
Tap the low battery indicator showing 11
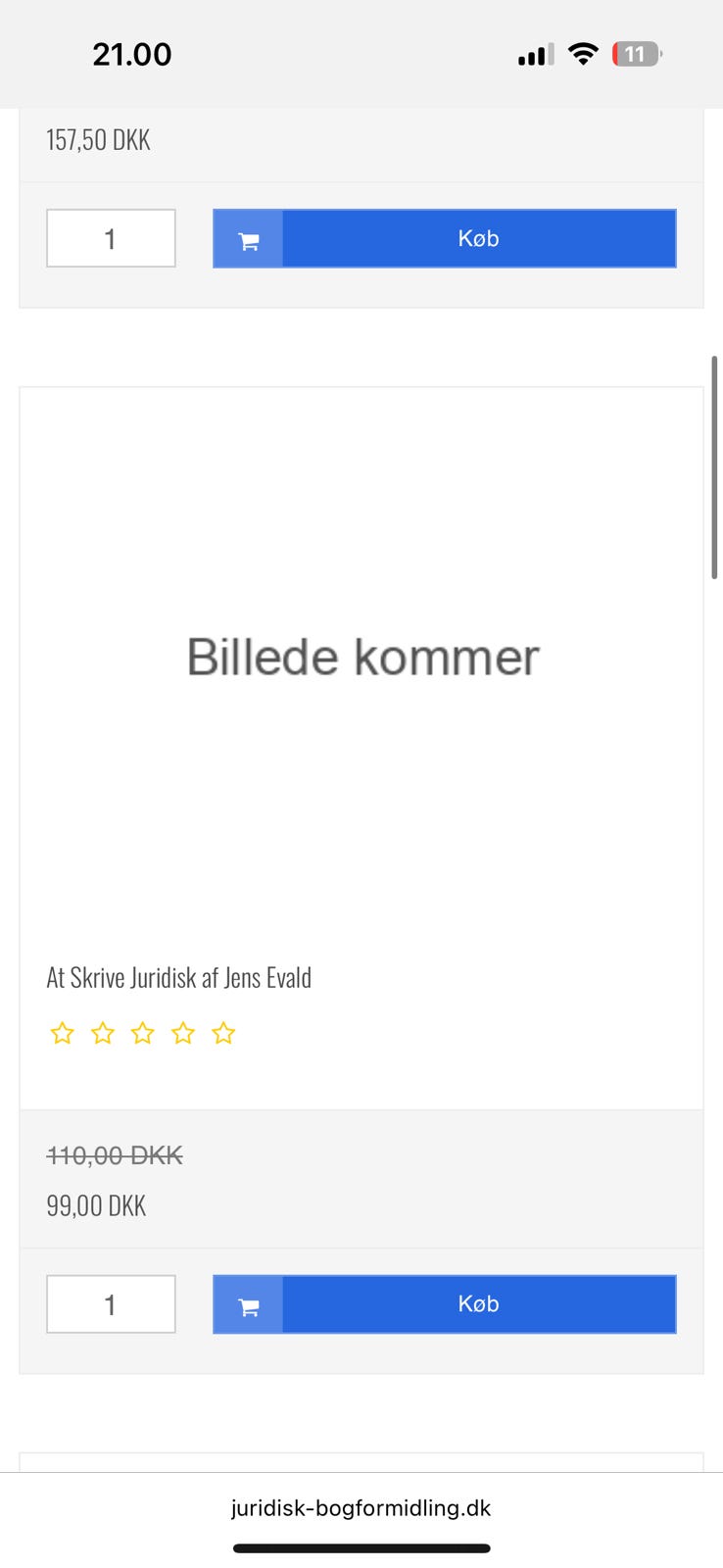click(x=635, y=54)
